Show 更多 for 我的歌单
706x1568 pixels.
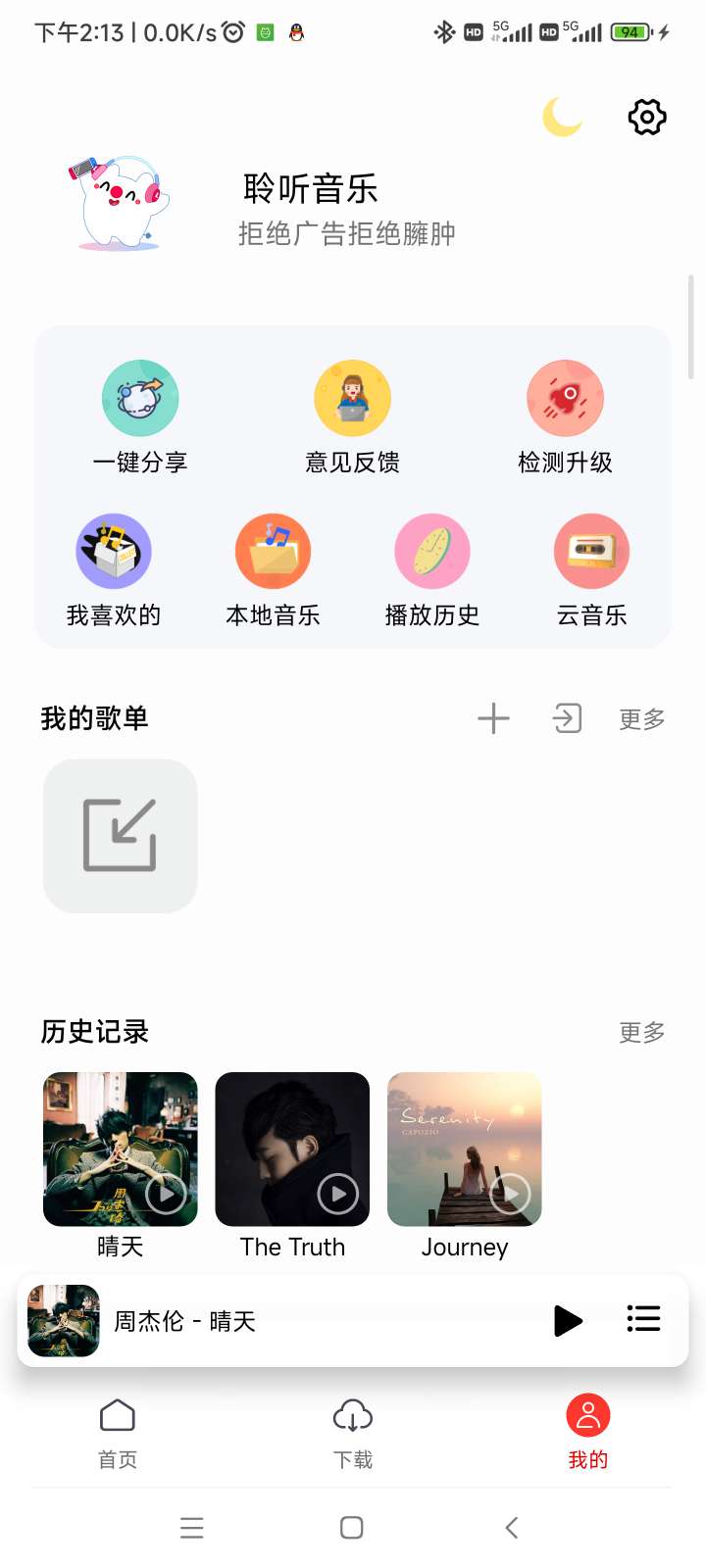(642, 719)
